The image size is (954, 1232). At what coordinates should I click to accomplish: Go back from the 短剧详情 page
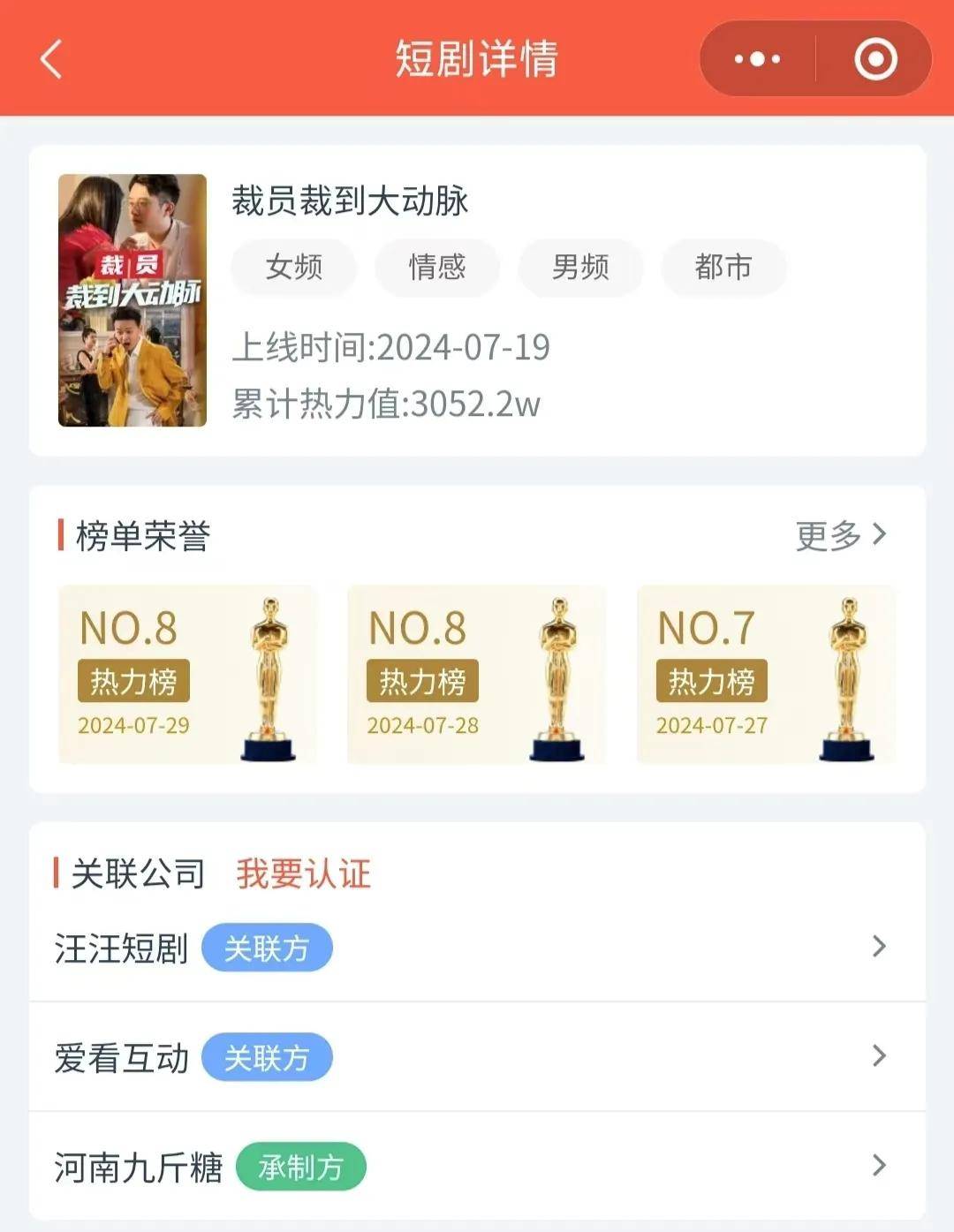pos(51,59)
